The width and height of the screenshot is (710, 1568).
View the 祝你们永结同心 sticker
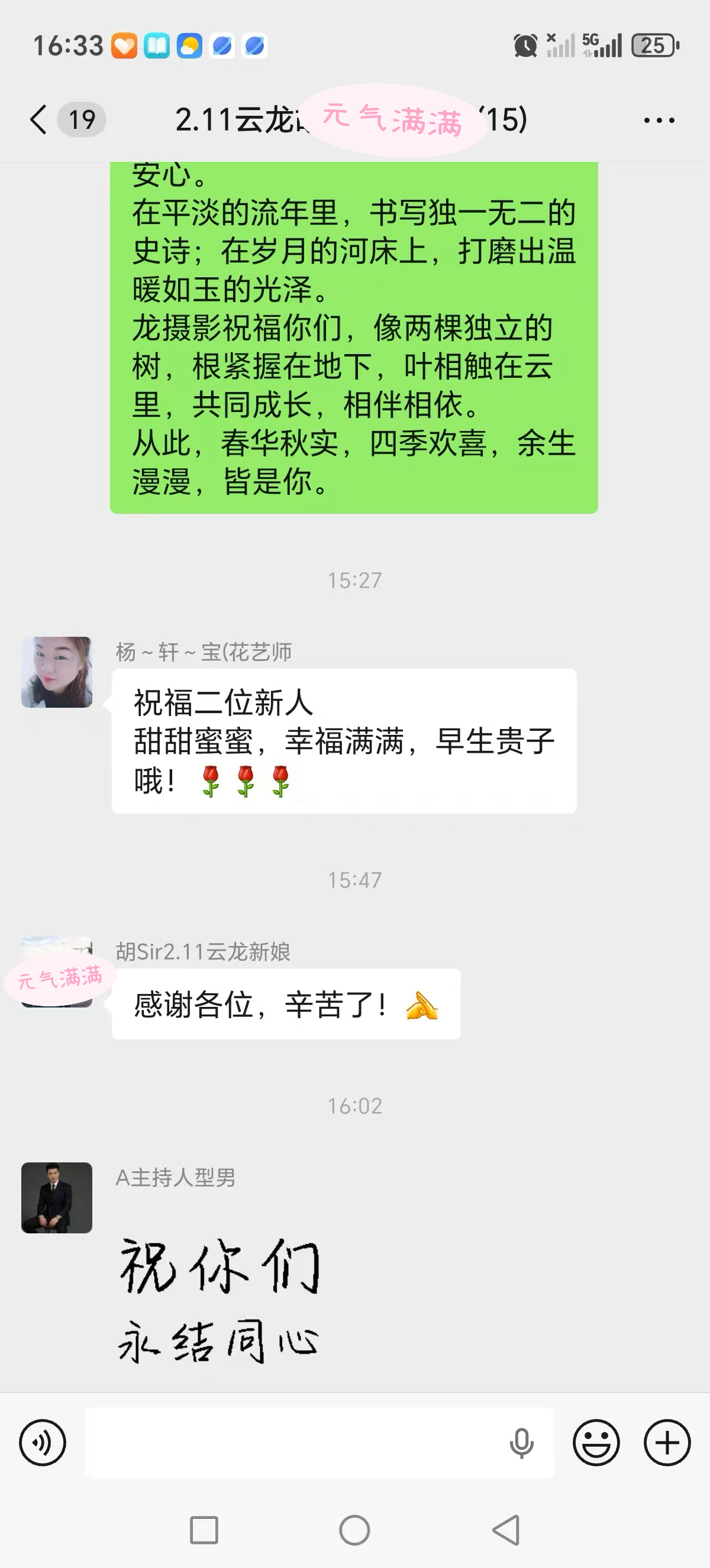219,1300
